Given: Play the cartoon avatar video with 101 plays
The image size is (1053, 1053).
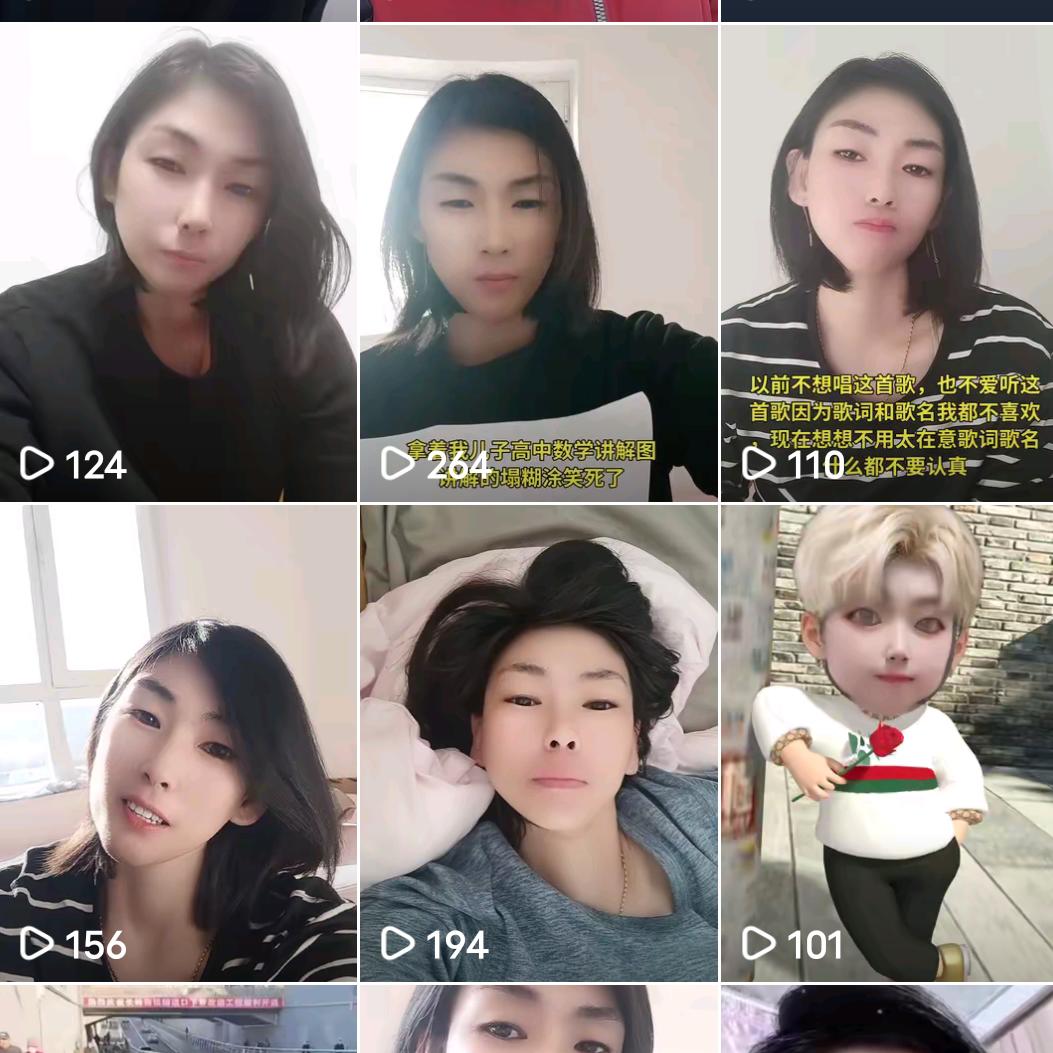Looking at the screenshot, I should (886, 742).
